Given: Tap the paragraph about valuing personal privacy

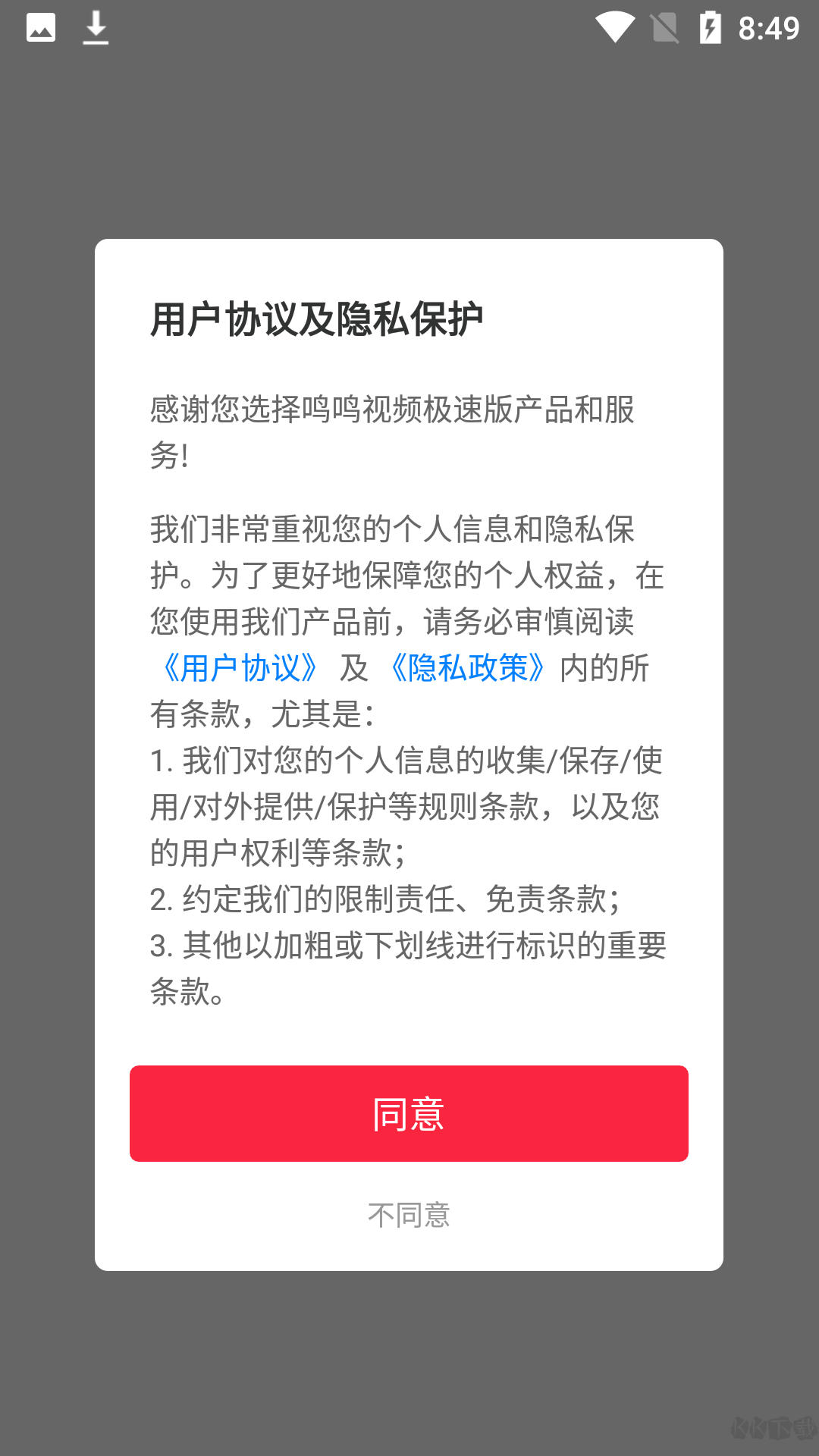Looking at the screenshot, I should tap(408, 576).
